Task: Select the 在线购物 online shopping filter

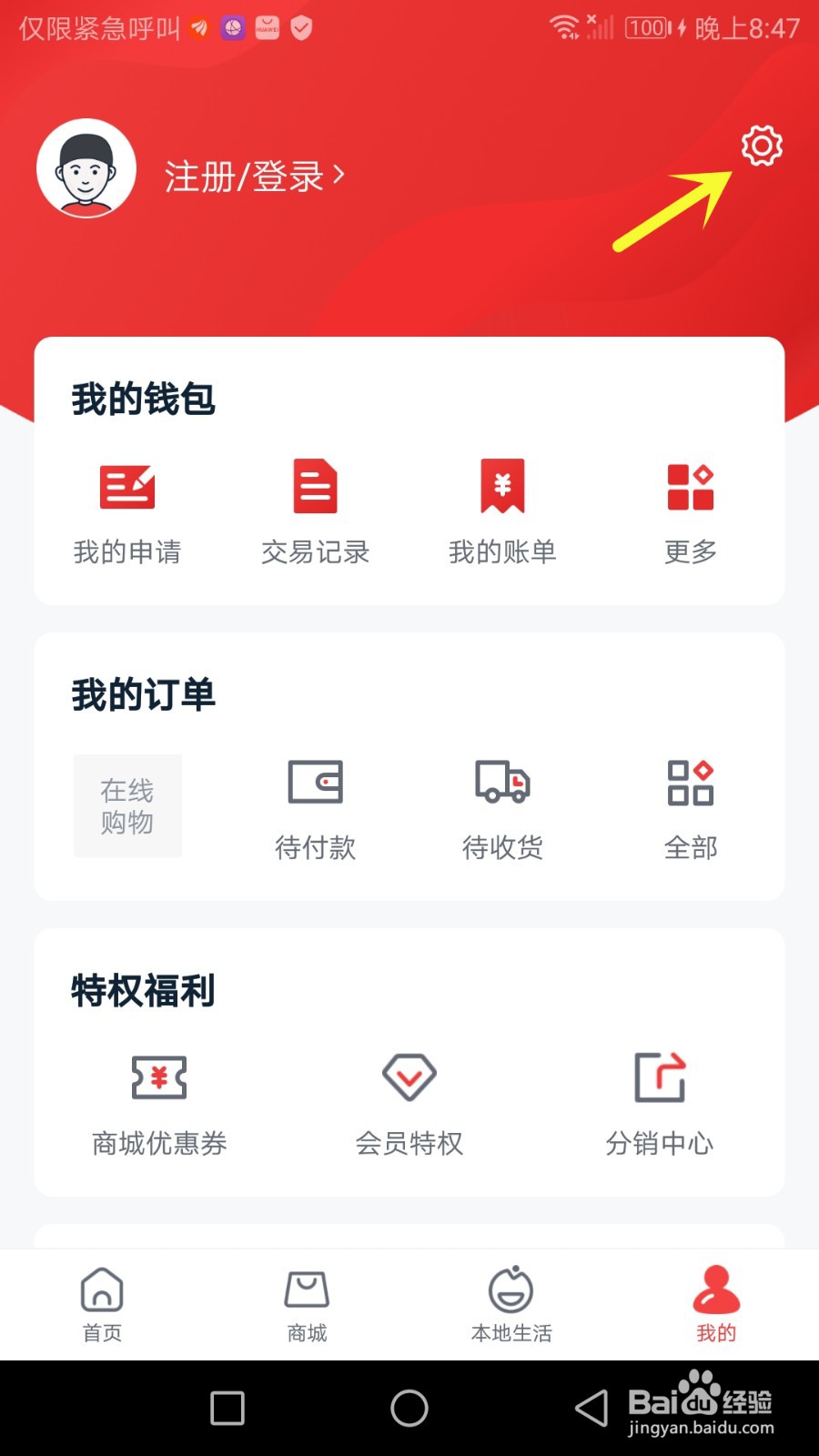Action: 127,805
